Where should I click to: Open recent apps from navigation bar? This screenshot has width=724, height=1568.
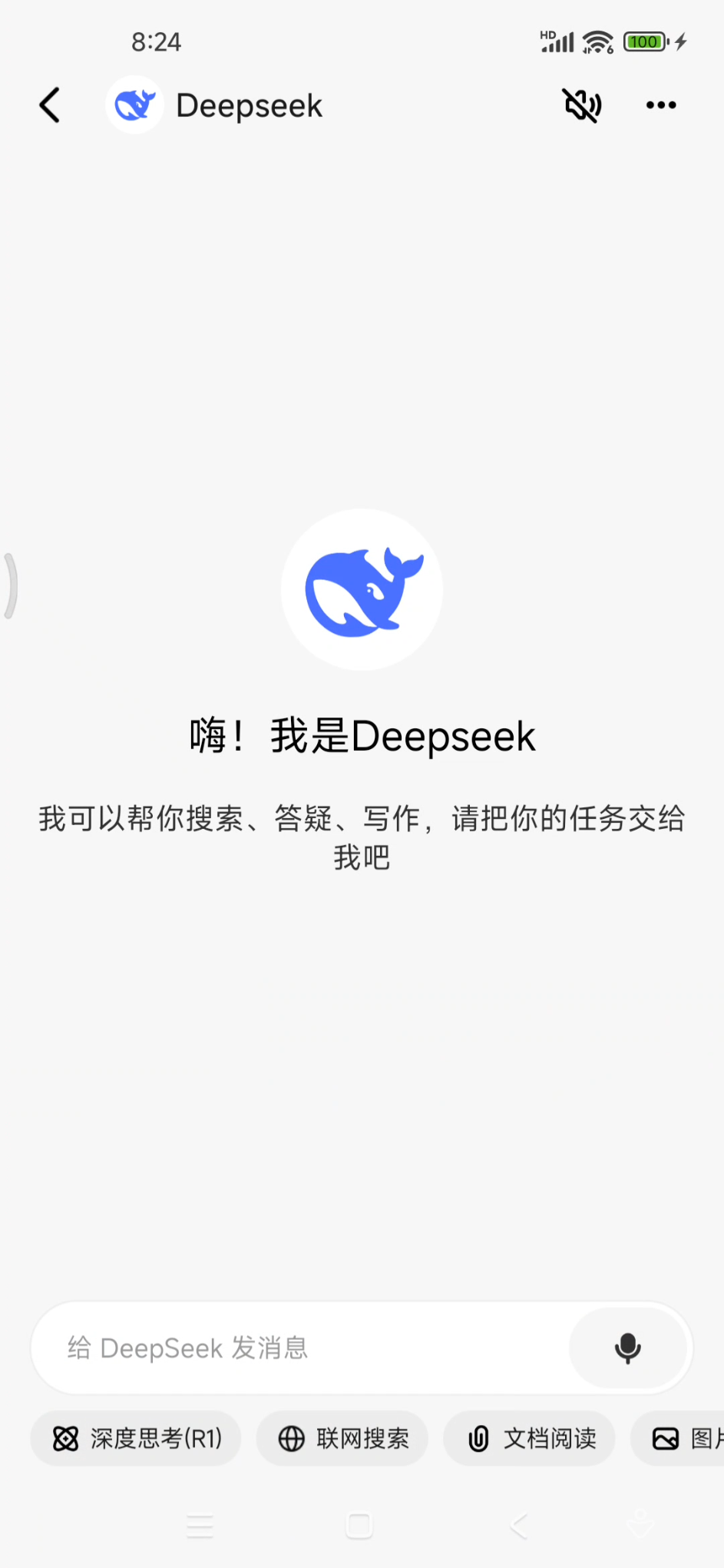point(200,1526)
